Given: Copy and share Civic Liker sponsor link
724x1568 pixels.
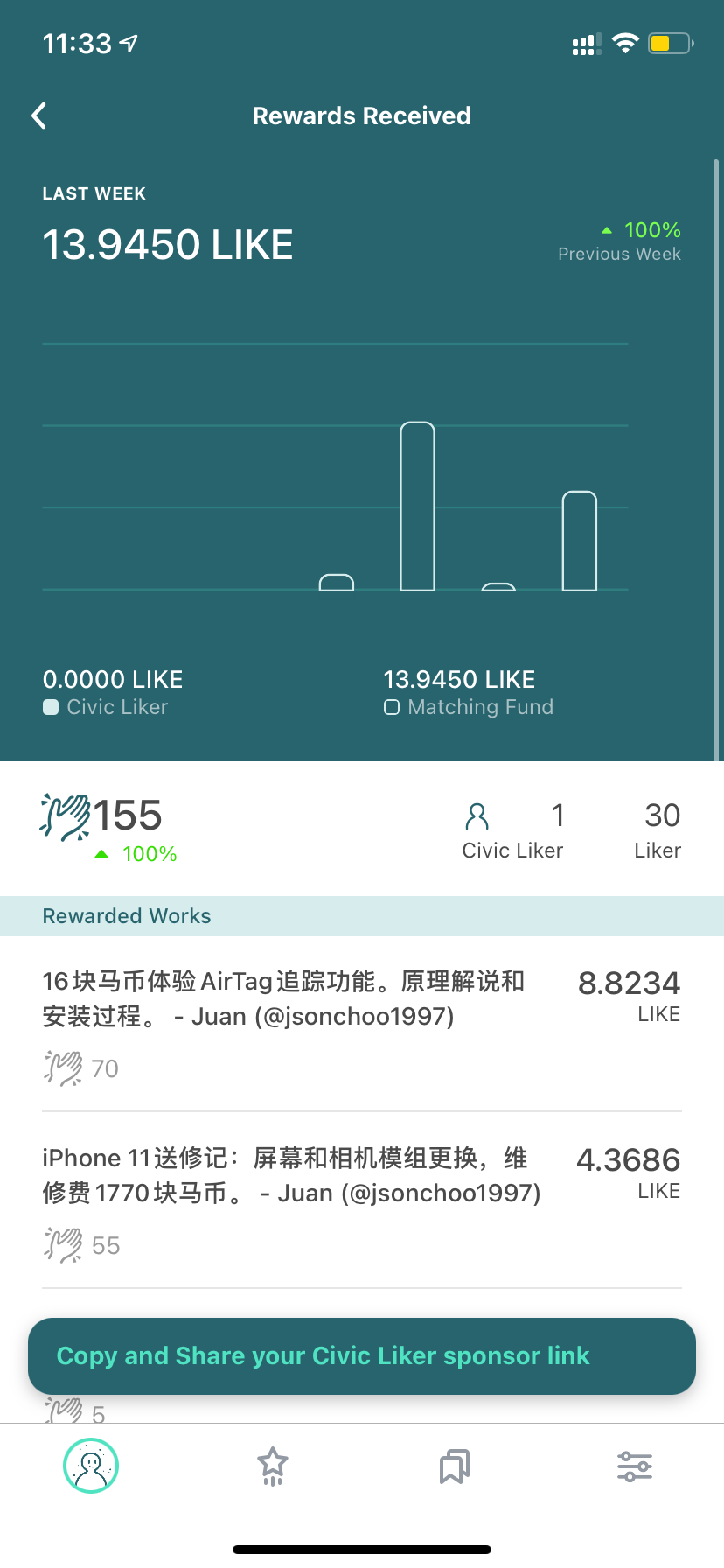Looking at the screenshot, I should [362, 1355].
